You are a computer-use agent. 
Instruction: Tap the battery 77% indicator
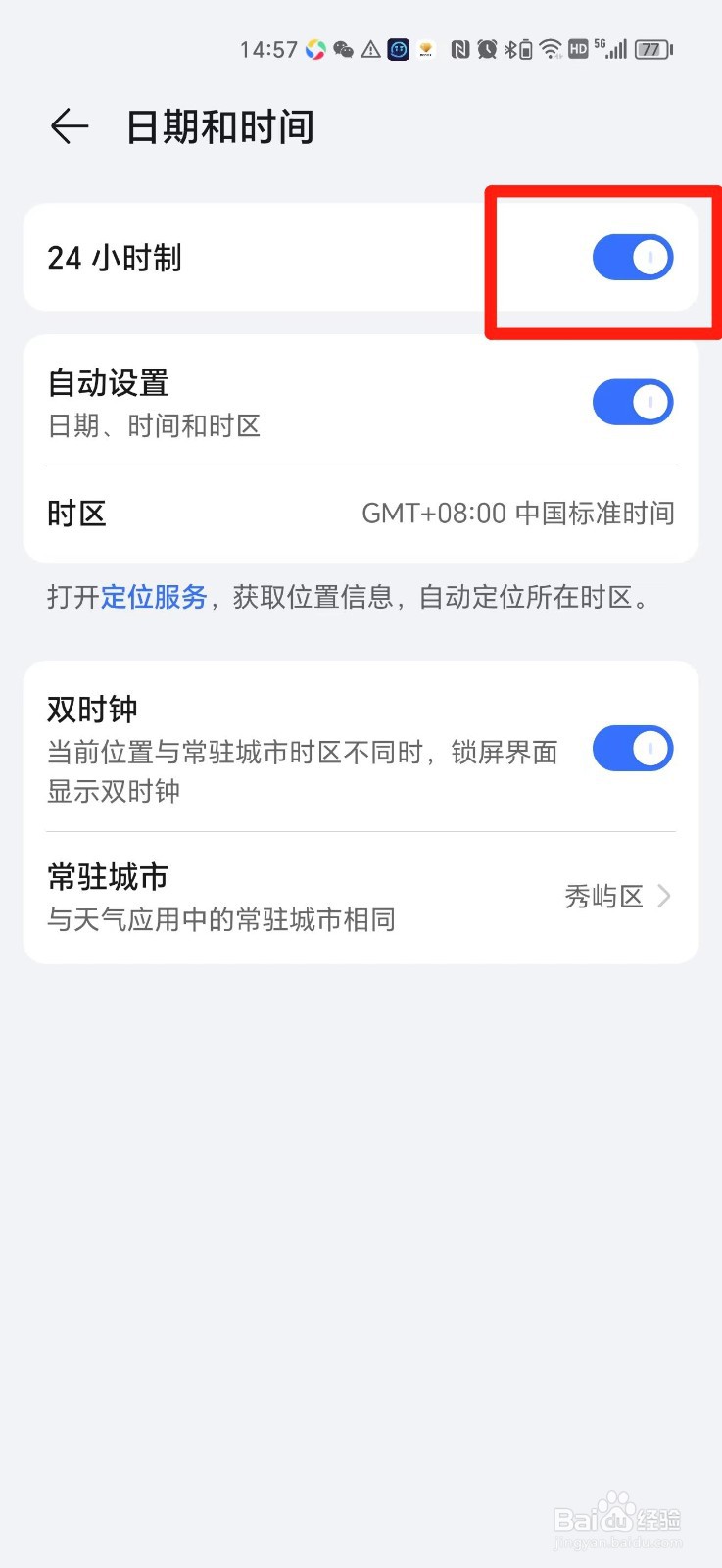[650, 49]
